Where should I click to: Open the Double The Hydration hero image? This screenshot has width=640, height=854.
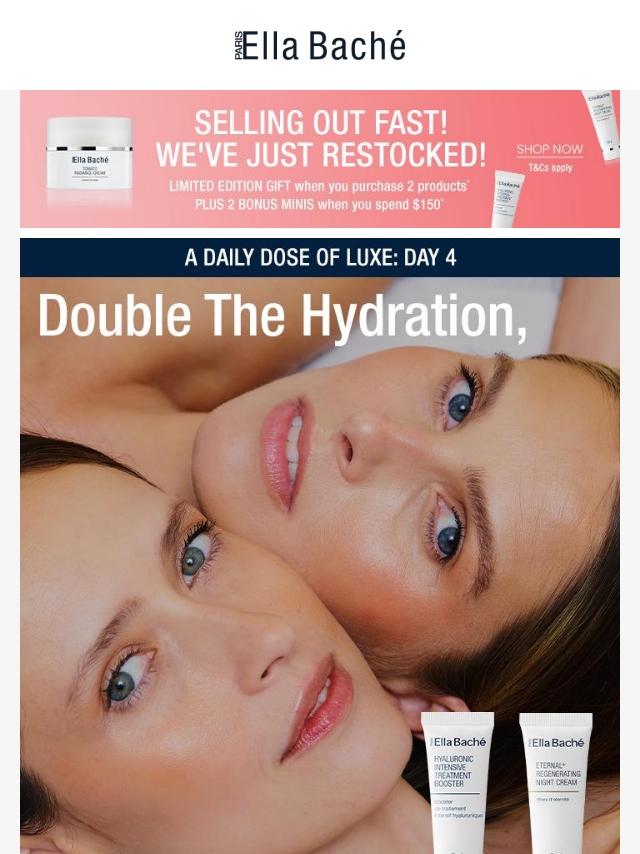coord(320,560)
